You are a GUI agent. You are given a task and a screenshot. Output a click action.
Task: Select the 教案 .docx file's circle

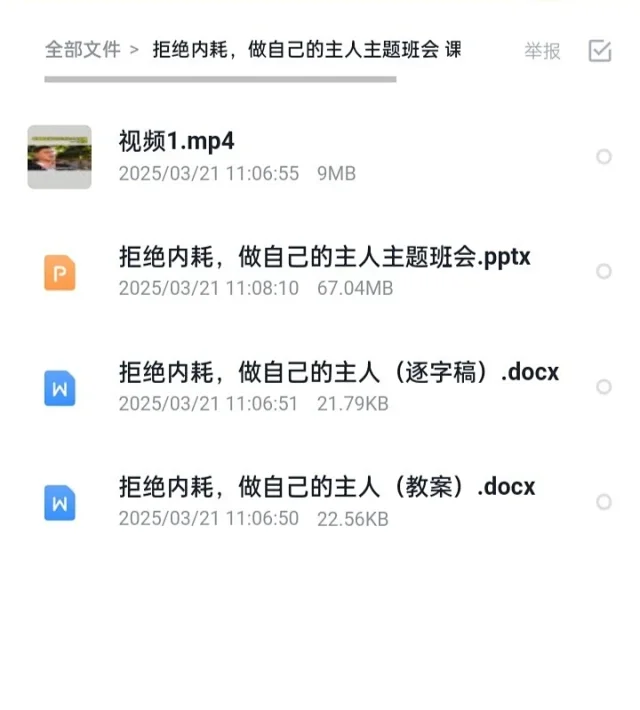pyautogui.click(x=603, y=502)
